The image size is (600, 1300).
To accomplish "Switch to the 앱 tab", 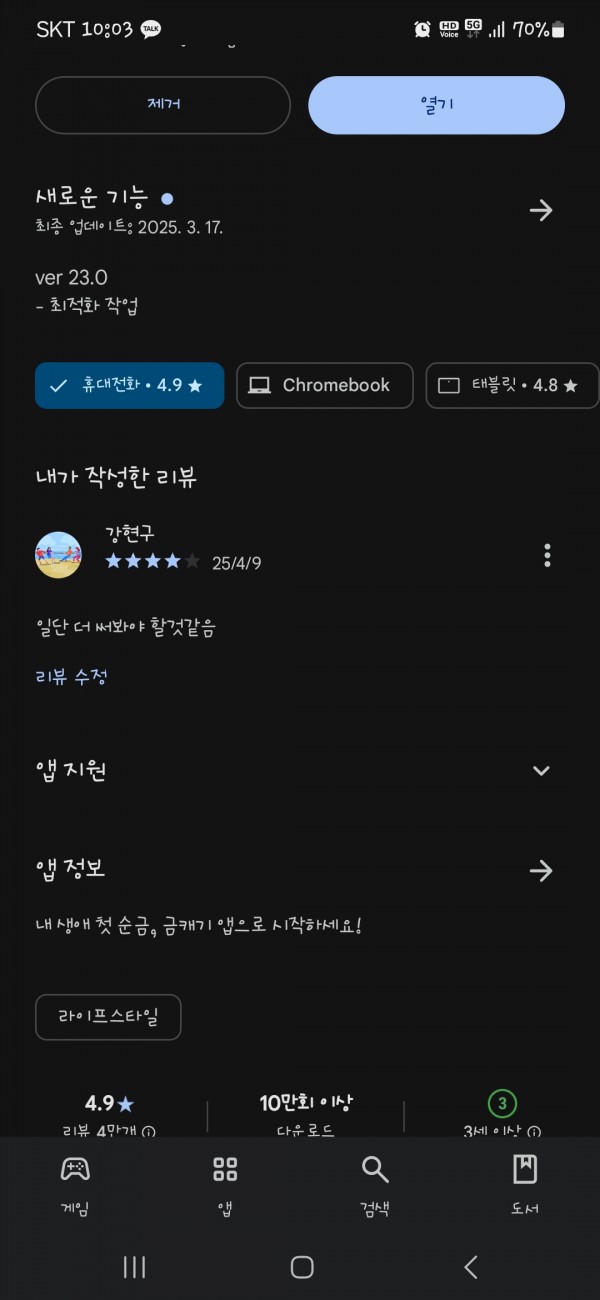I will pos(225,1185).
